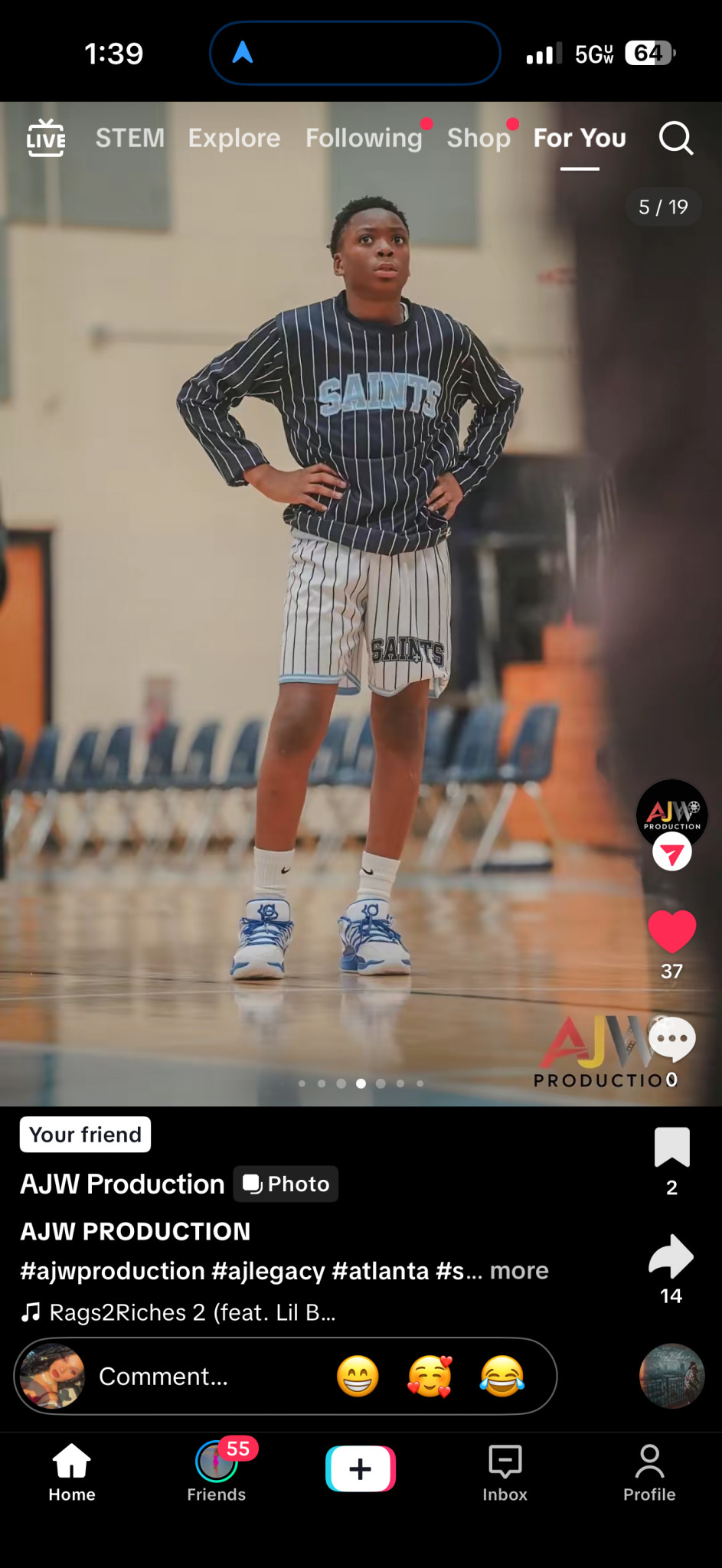Open the spinning sound disc
The image size is (722, 1568).
[671, 1376]
